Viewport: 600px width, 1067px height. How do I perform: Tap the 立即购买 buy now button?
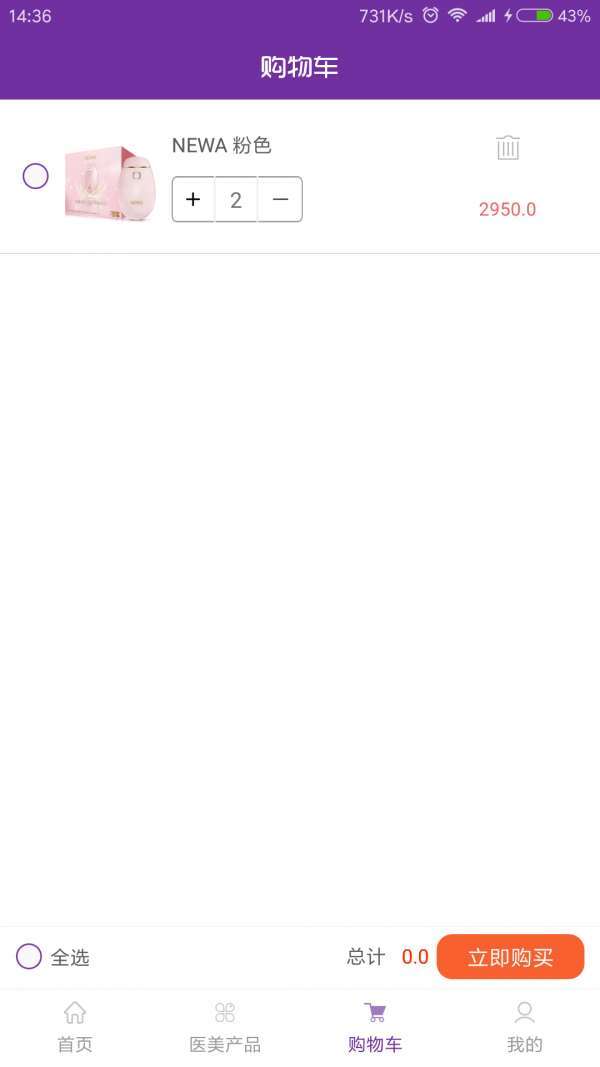pos(510,957)
